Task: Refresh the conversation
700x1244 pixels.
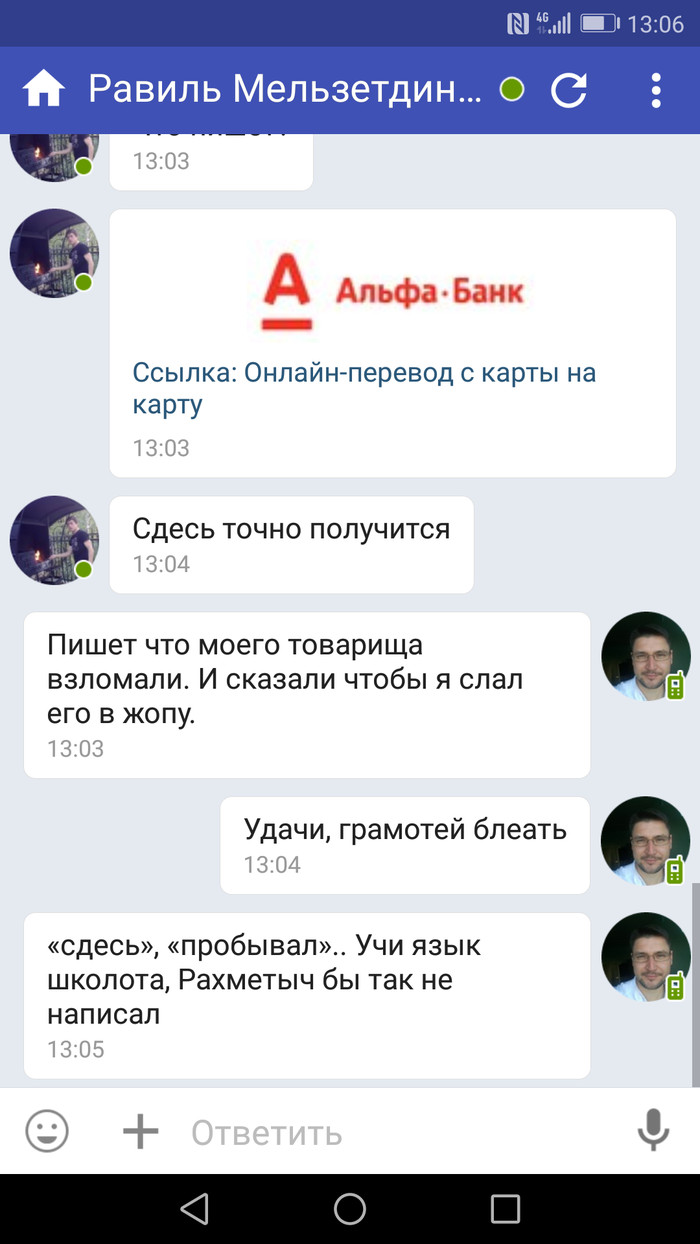Action: [569, 90]
